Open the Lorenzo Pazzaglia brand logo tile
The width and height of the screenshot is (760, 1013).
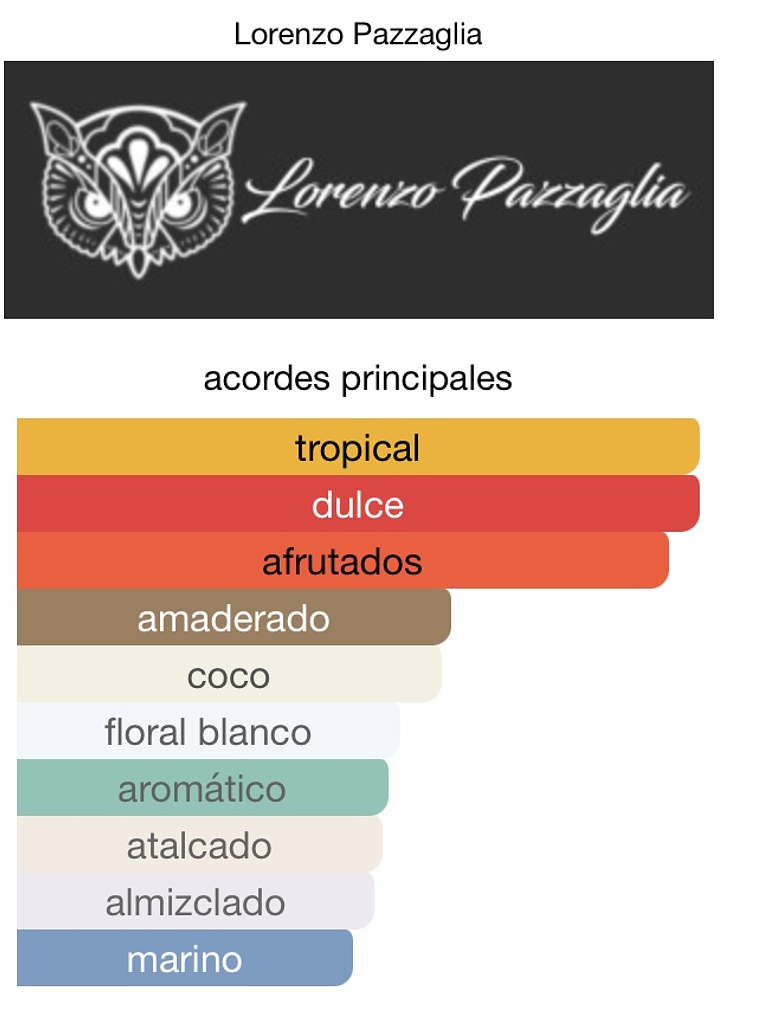pos(358,190)
